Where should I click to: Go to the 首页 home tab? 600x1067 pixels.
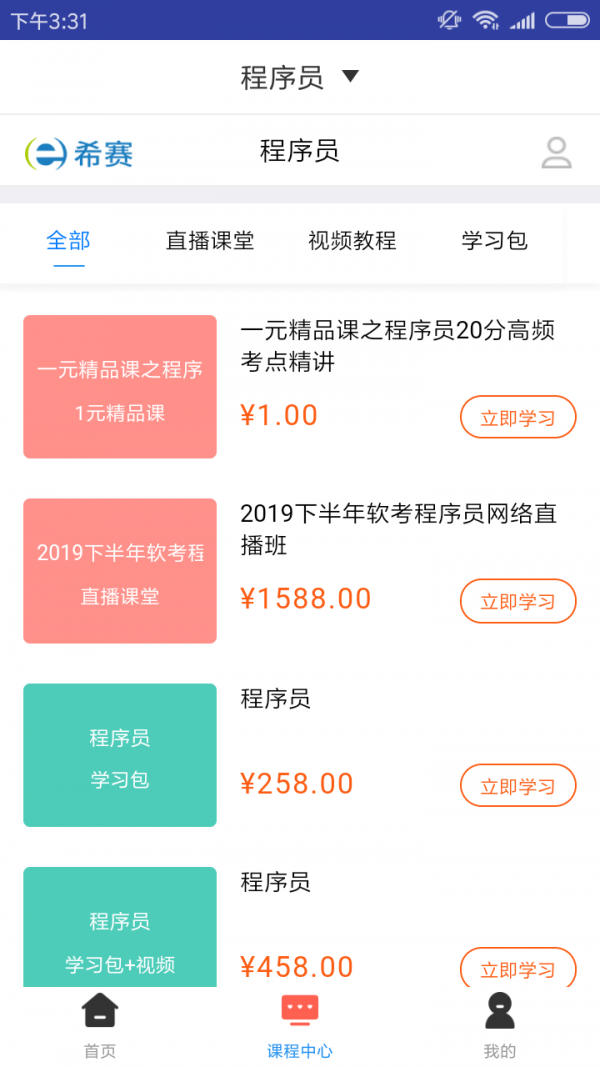(100, 1025)
